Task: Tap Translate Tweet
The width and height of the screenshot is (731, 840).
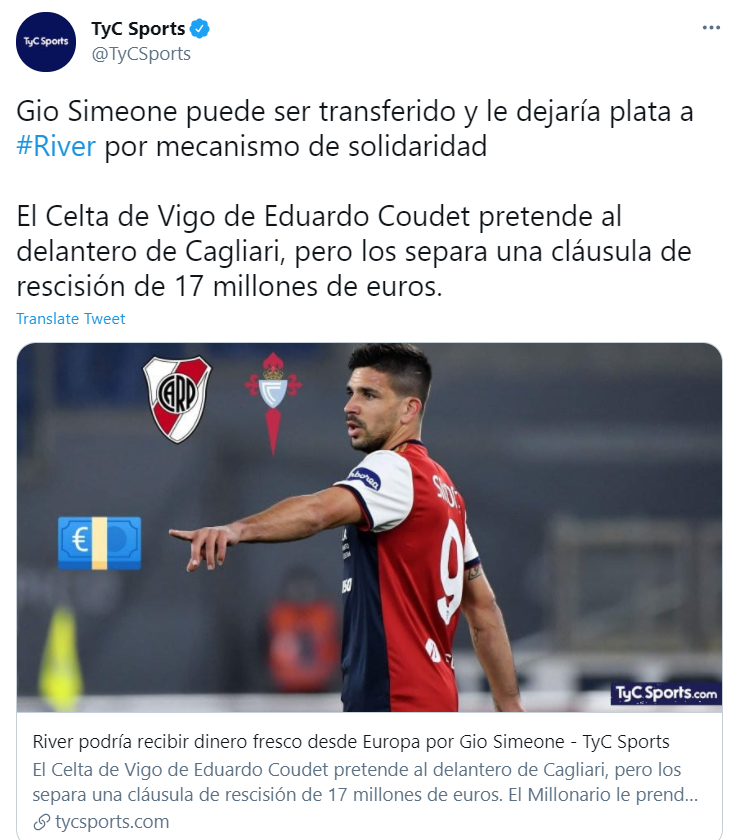Action: [71, 319]
